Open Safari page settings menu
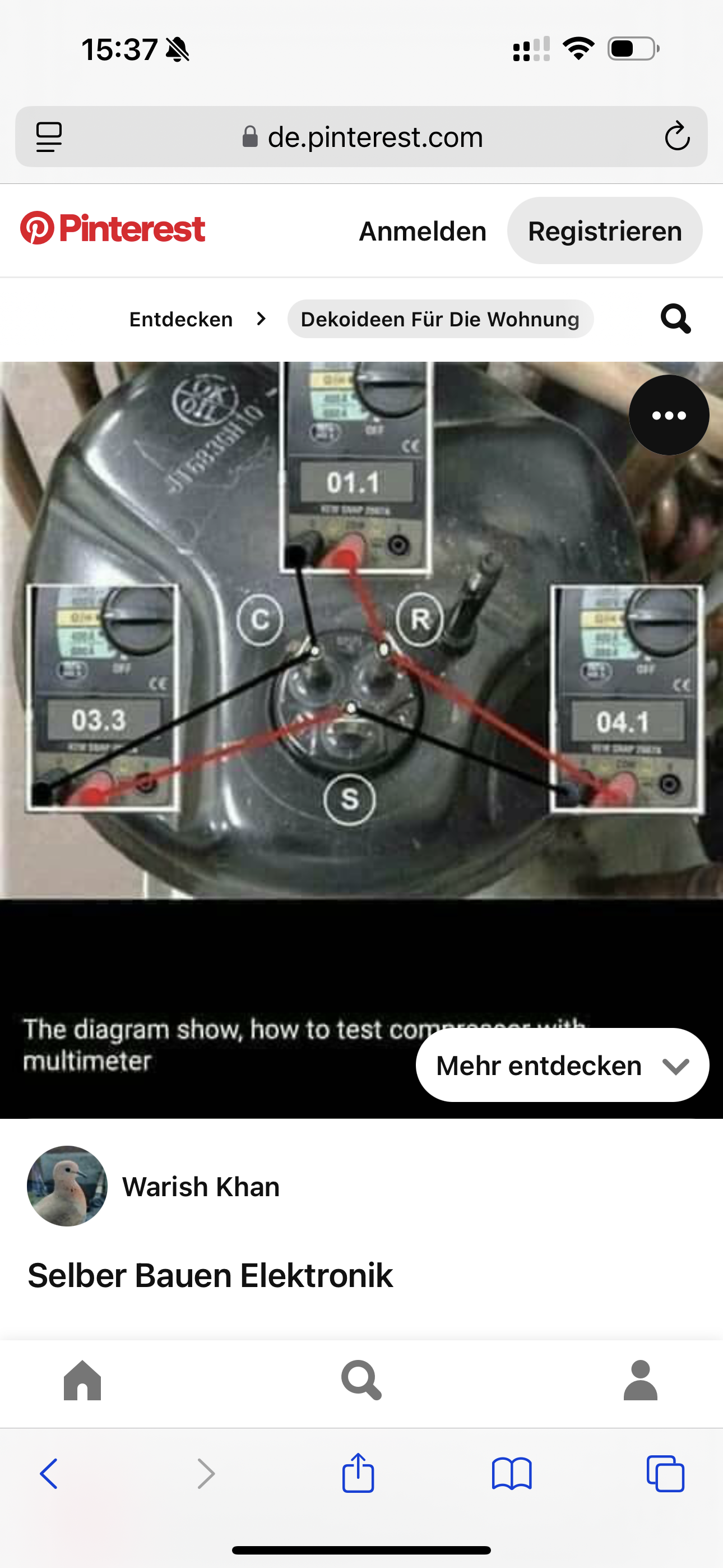 49,136
